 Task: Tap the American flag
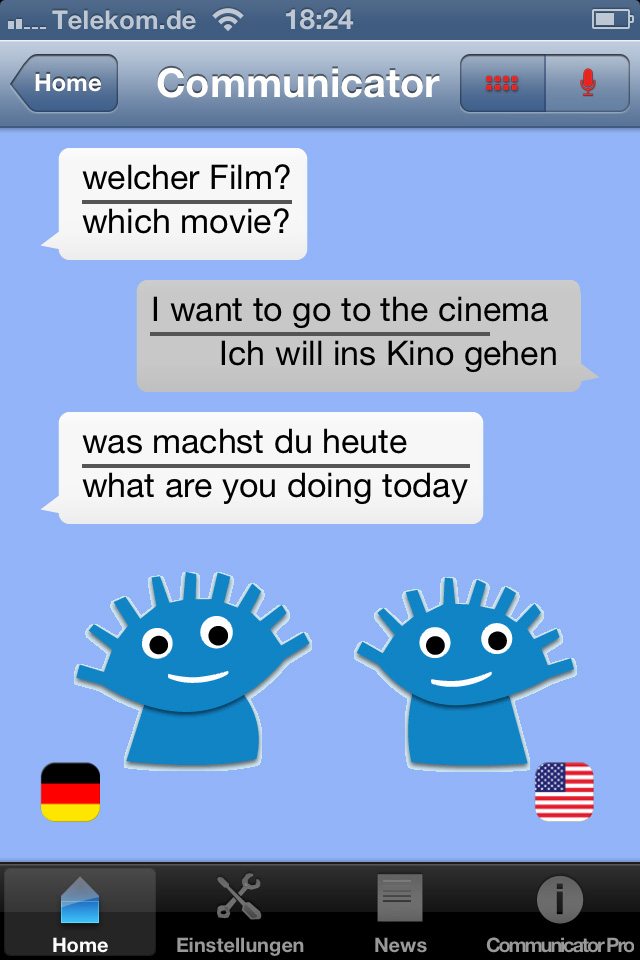[564, 792]
